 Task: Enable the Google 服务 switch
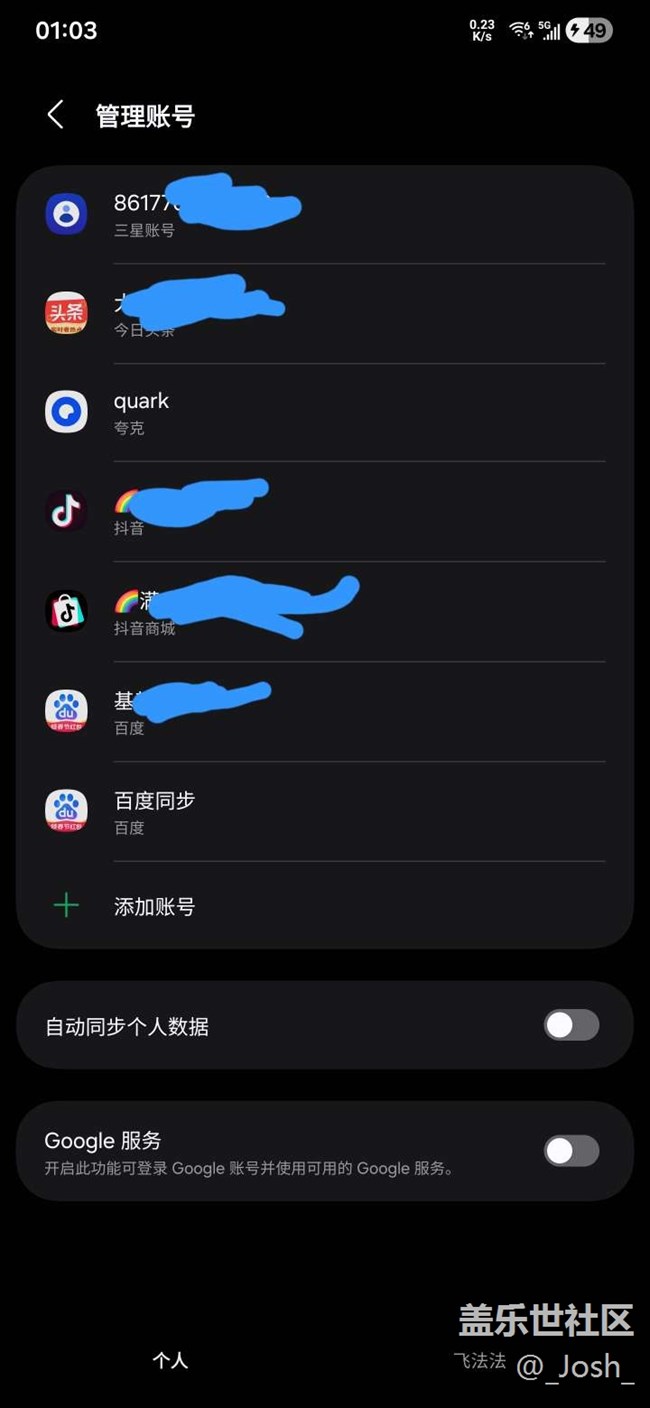click(x=571, y=1151)
